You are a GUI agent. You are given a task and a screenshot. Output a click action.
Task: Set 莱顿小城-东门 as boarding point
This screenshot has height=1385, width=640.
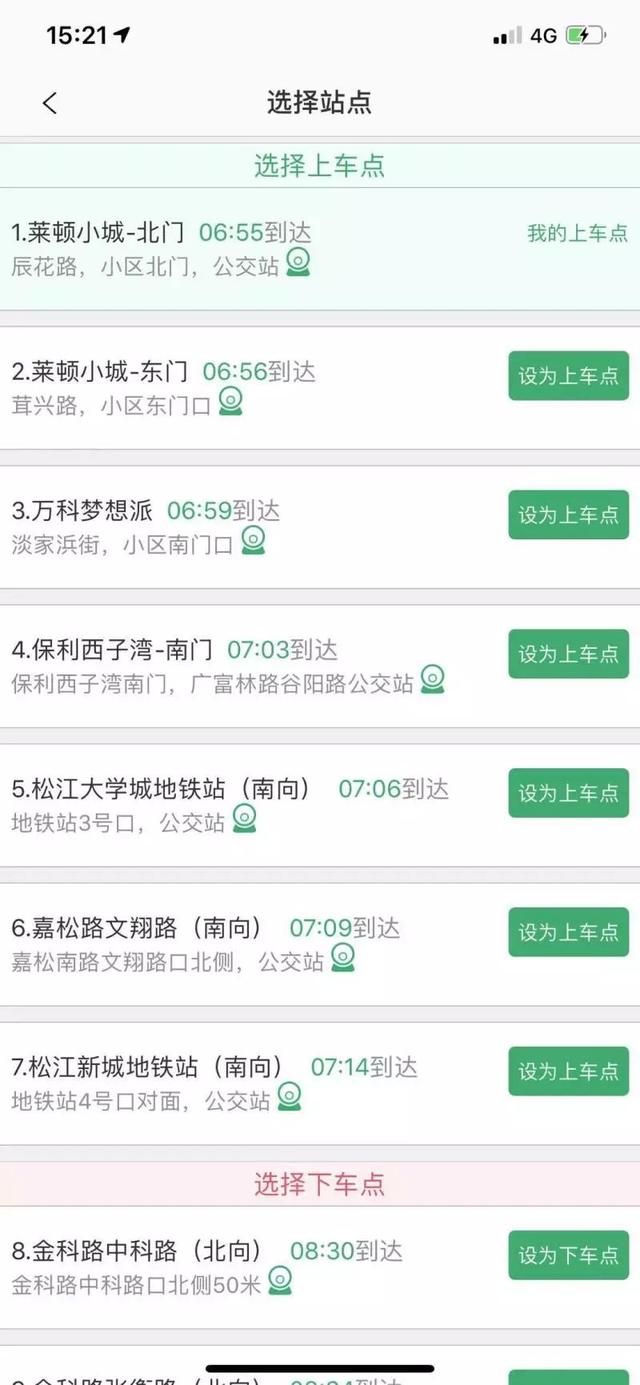tap(568, 376)
